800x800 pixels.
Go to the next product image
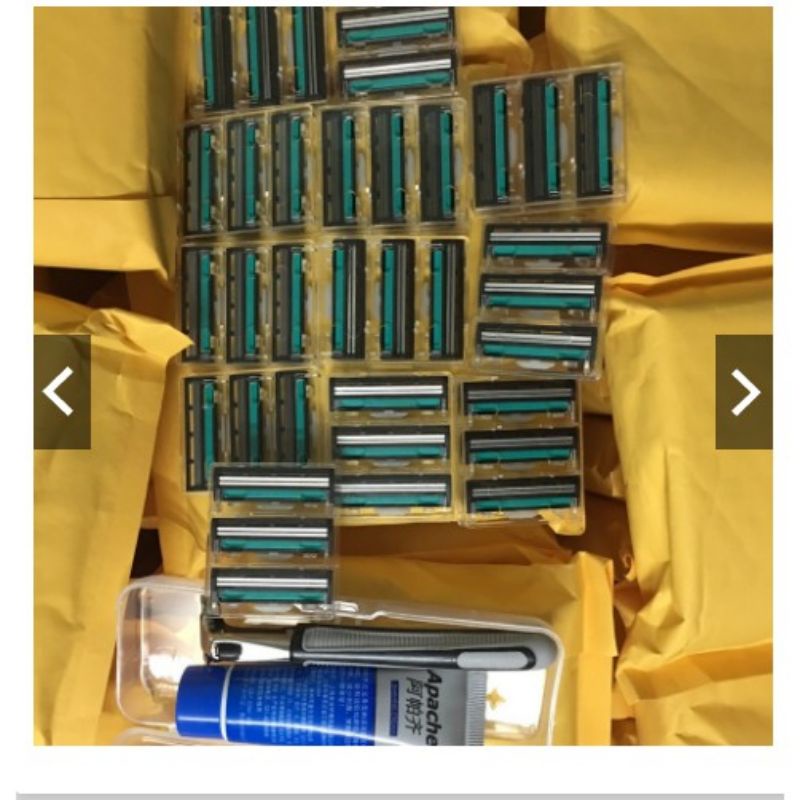click(x=743, y=391)
